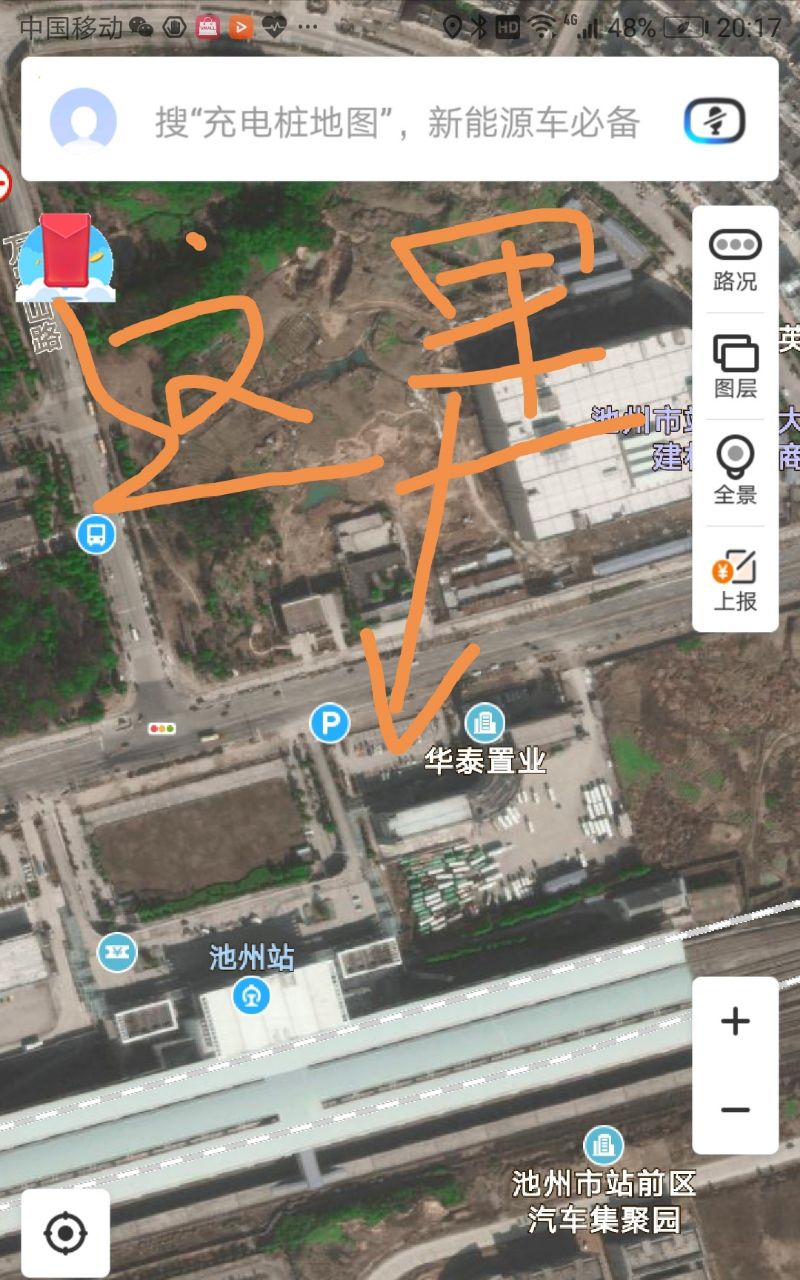The width and height of the screenshot is (800, 1280).
Task: Select the 华泰置业 building marker
Action: coord(485,723)
